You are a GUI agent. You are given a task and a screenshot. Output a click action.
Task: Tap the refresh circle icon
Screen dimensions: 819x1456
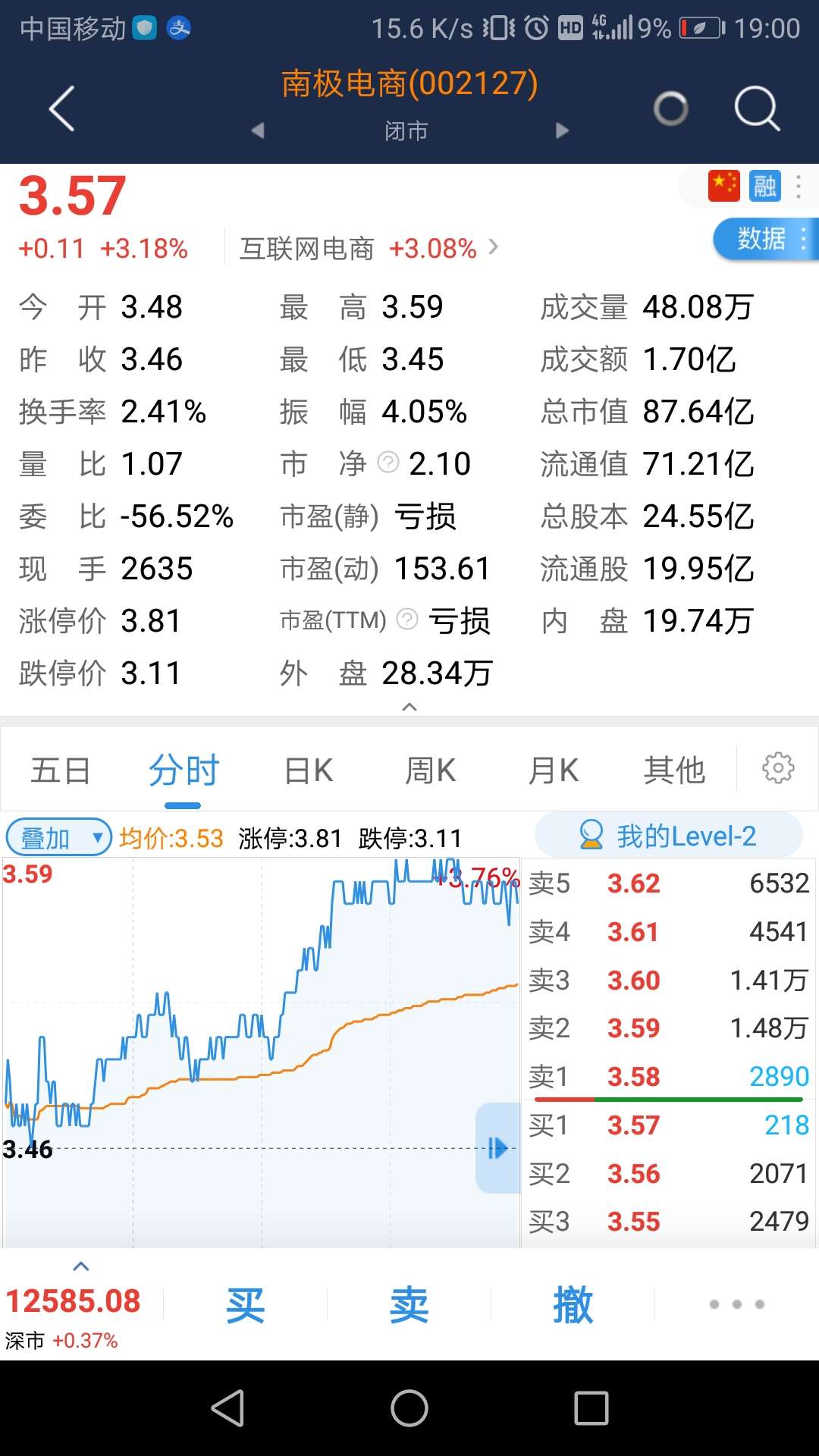pyautogui.click(x=671, y=108)
